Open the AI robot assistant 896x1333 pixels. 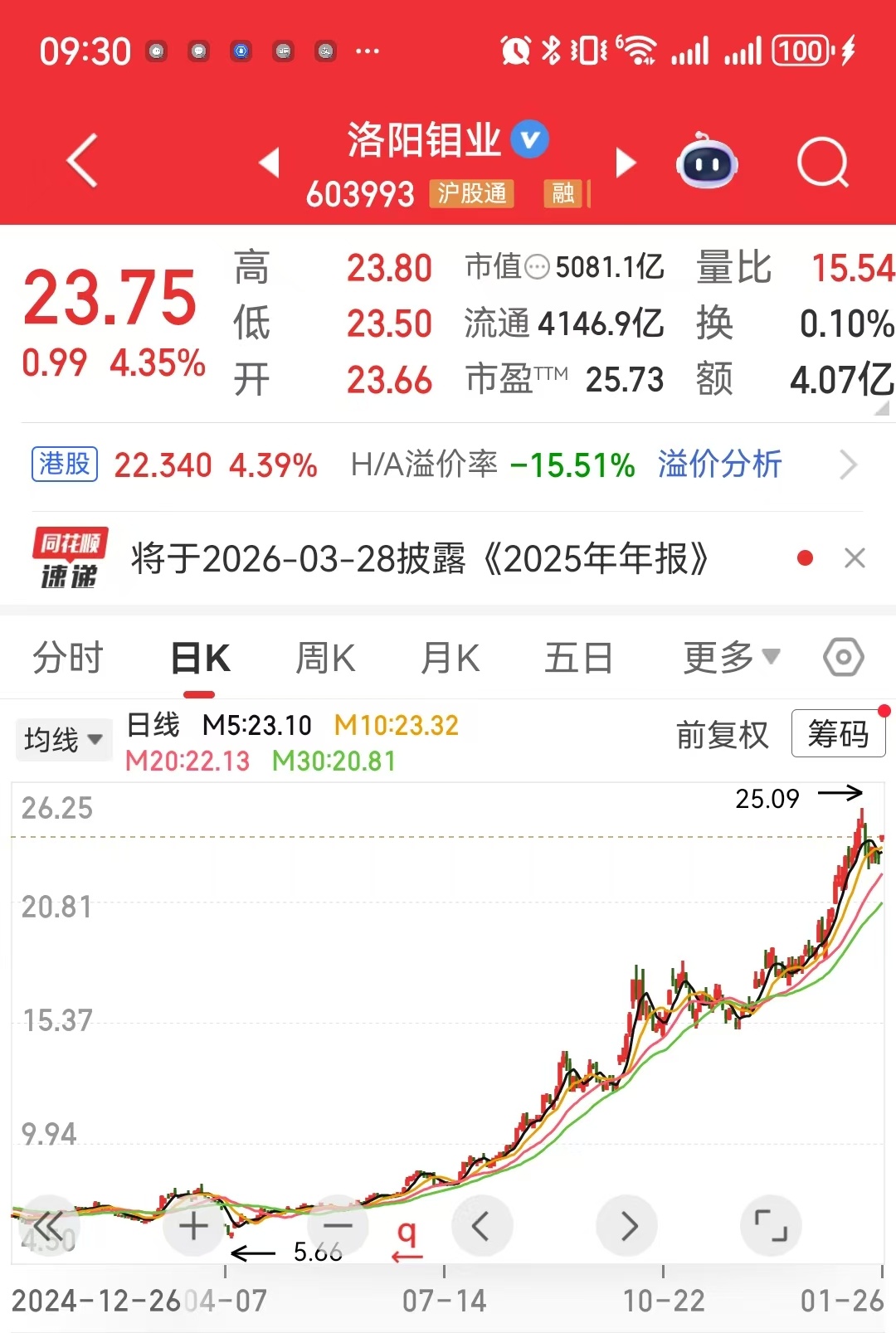[707, 161]
